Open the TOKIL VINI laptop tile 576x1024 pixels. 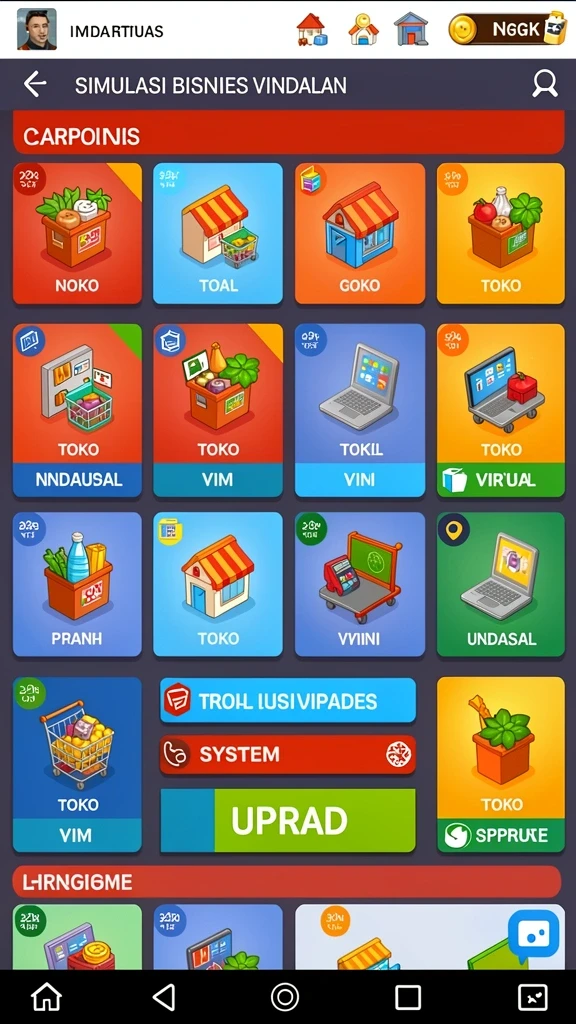click(x=360, y=410)
